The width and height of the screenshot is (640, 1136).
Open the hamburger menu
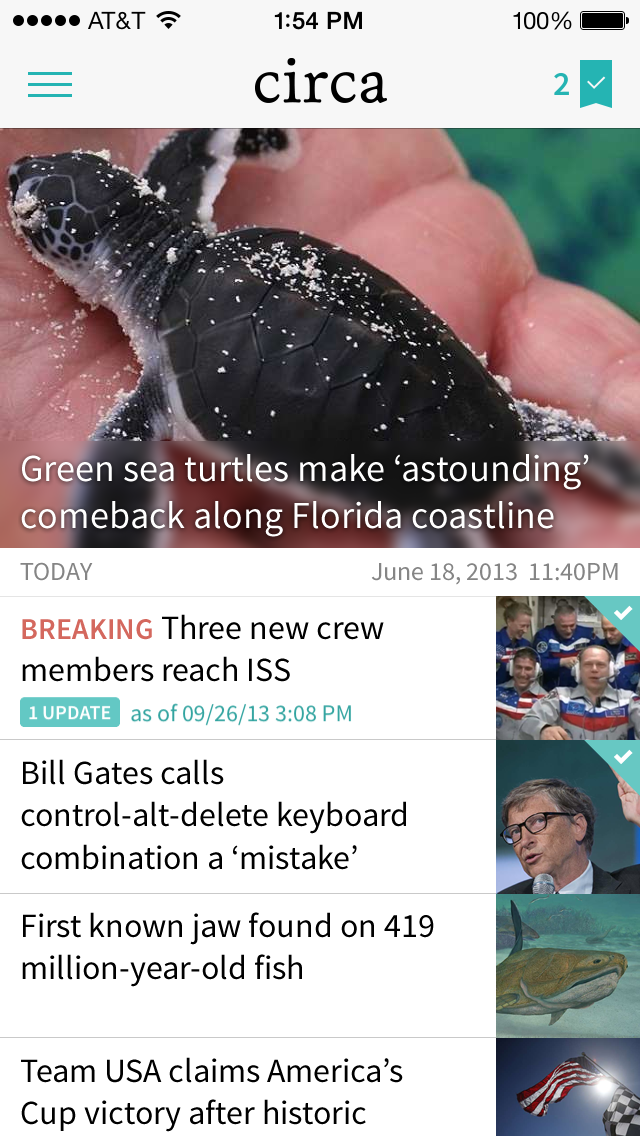(50, 85)
